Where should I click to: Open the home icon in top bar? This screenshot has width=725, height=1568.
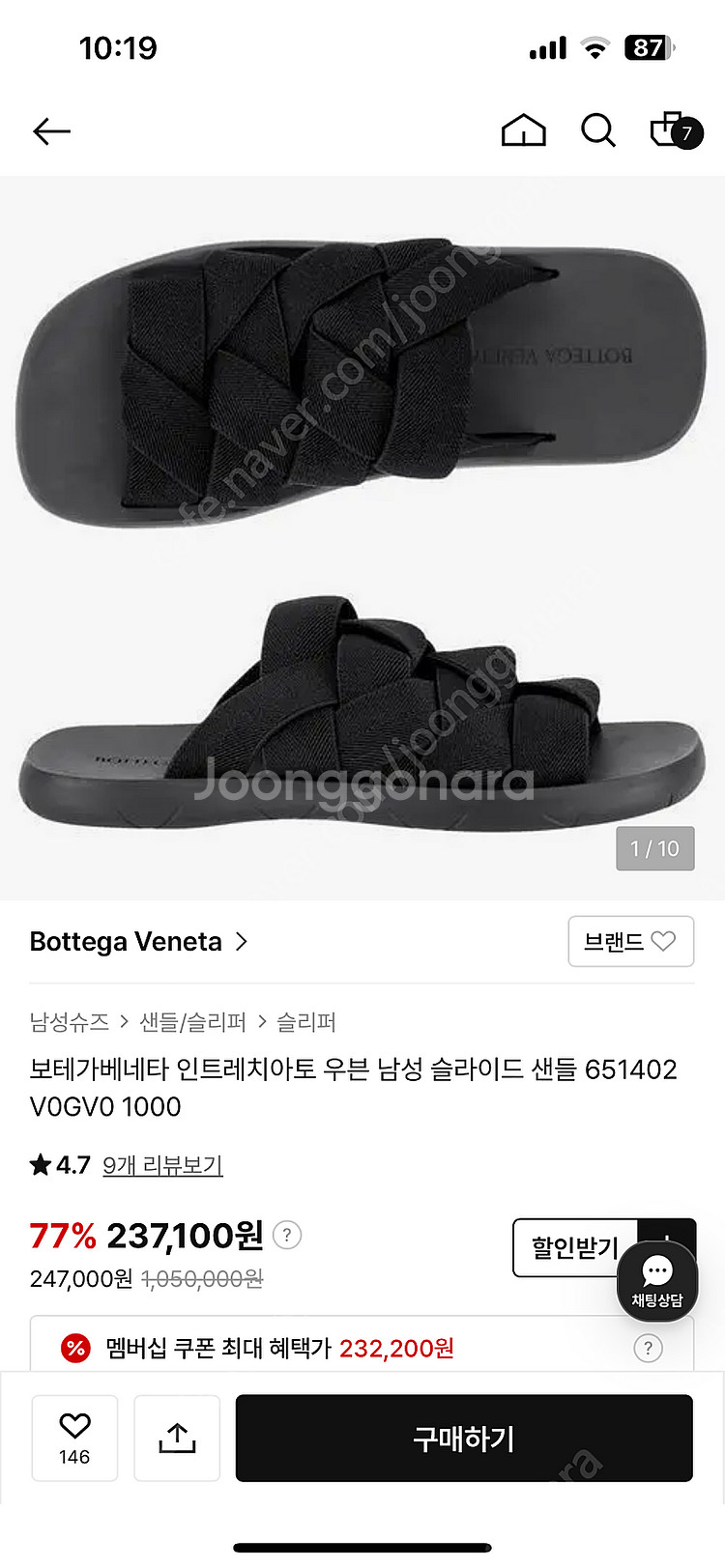pyautogui.click(x=524, y=129)
